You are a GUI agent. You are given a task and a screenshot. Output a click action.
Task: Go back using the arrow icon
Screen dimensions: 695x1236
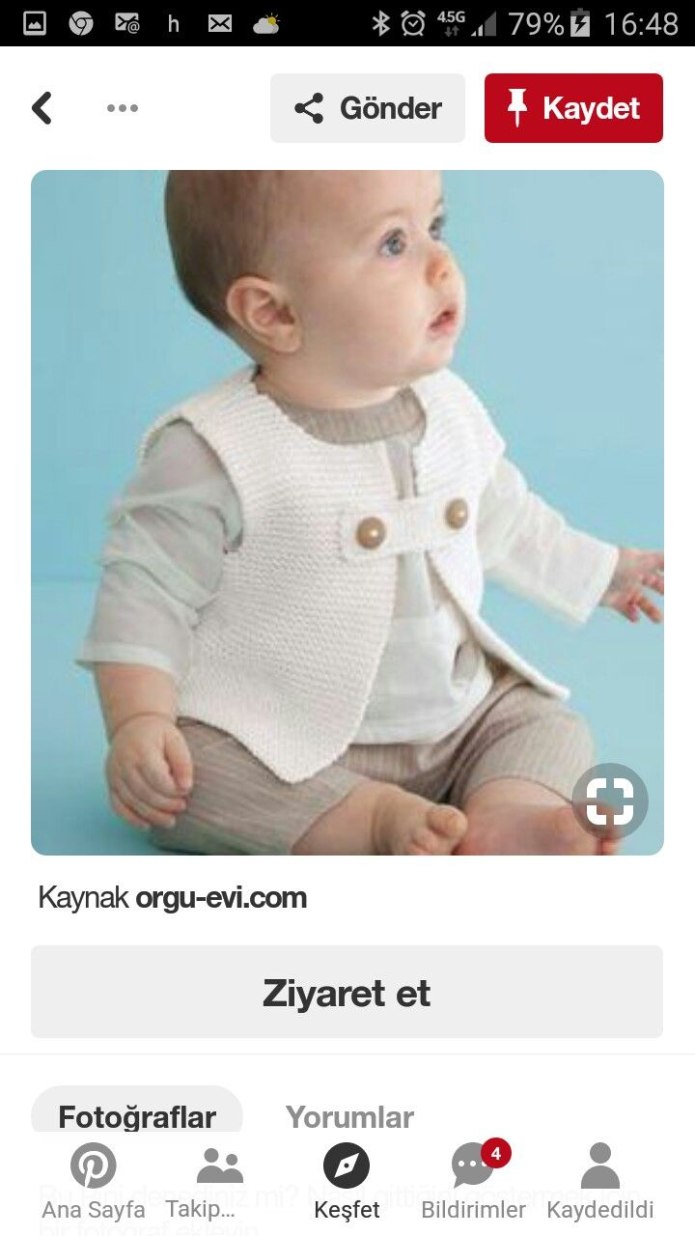point(42,108)
